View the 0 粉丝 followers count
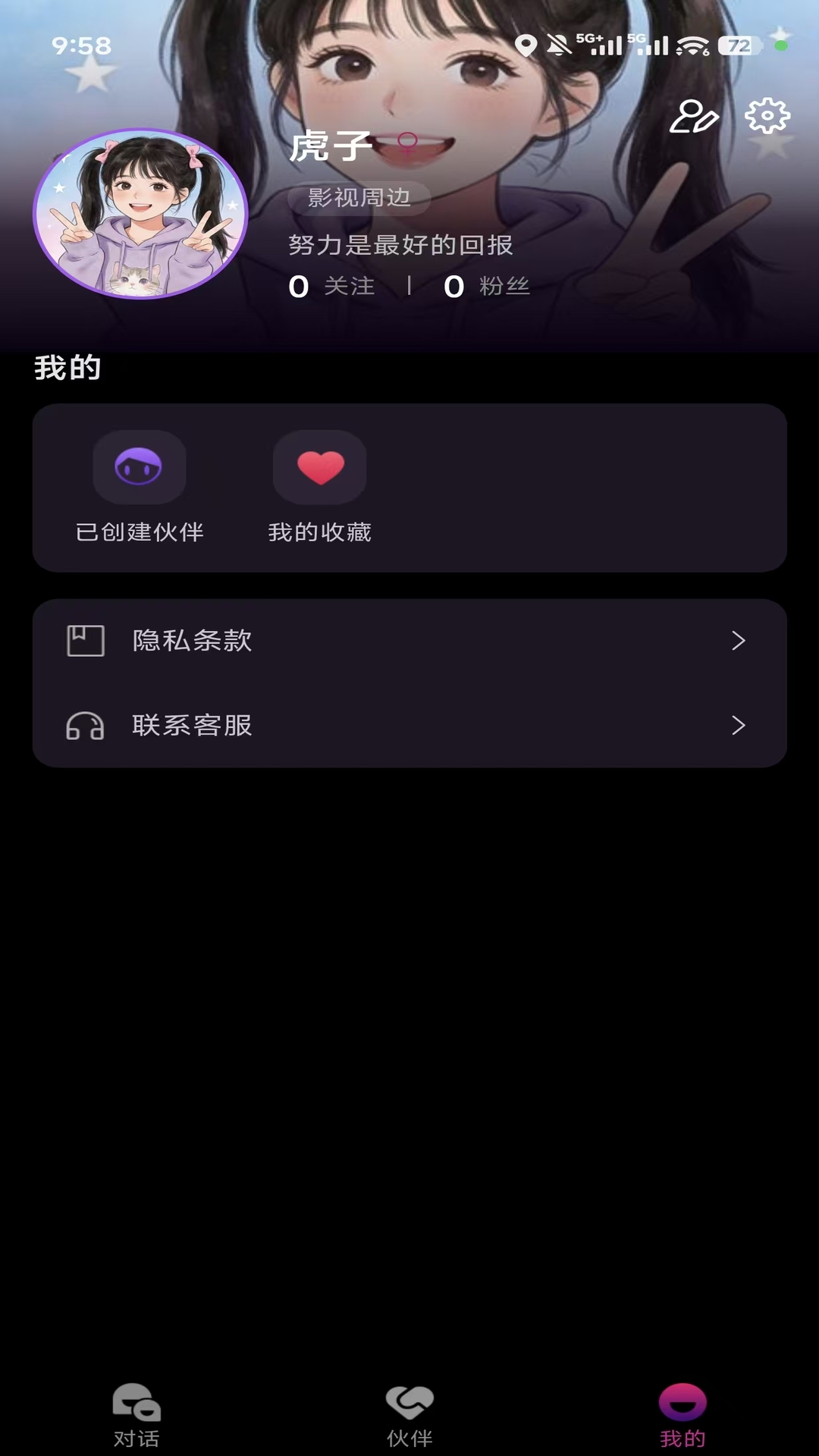Viewport: 819px width, 1456px height. pos(487,287)
